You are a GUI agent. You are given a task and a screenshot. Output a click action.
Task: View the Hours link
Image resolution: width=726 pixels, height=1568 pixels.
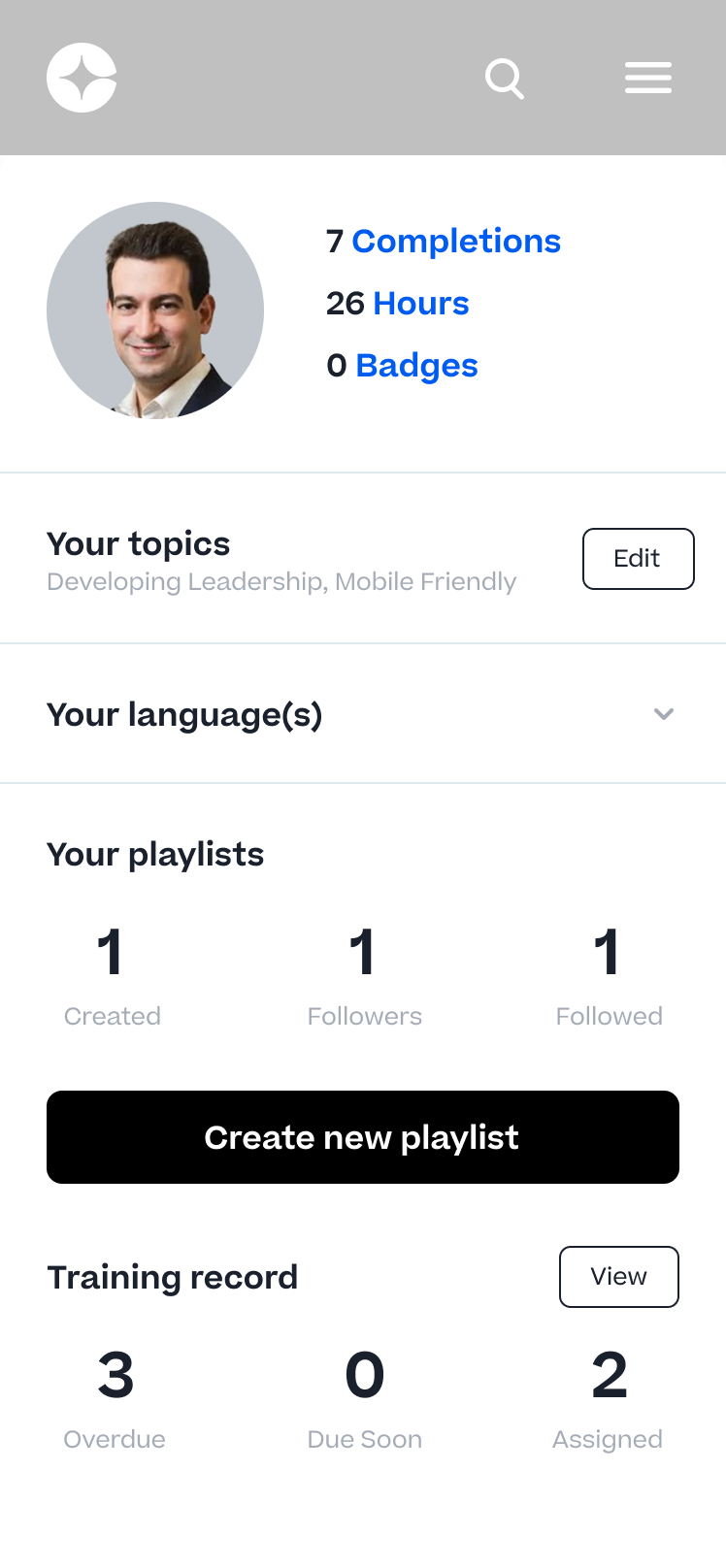coord(420,303)
